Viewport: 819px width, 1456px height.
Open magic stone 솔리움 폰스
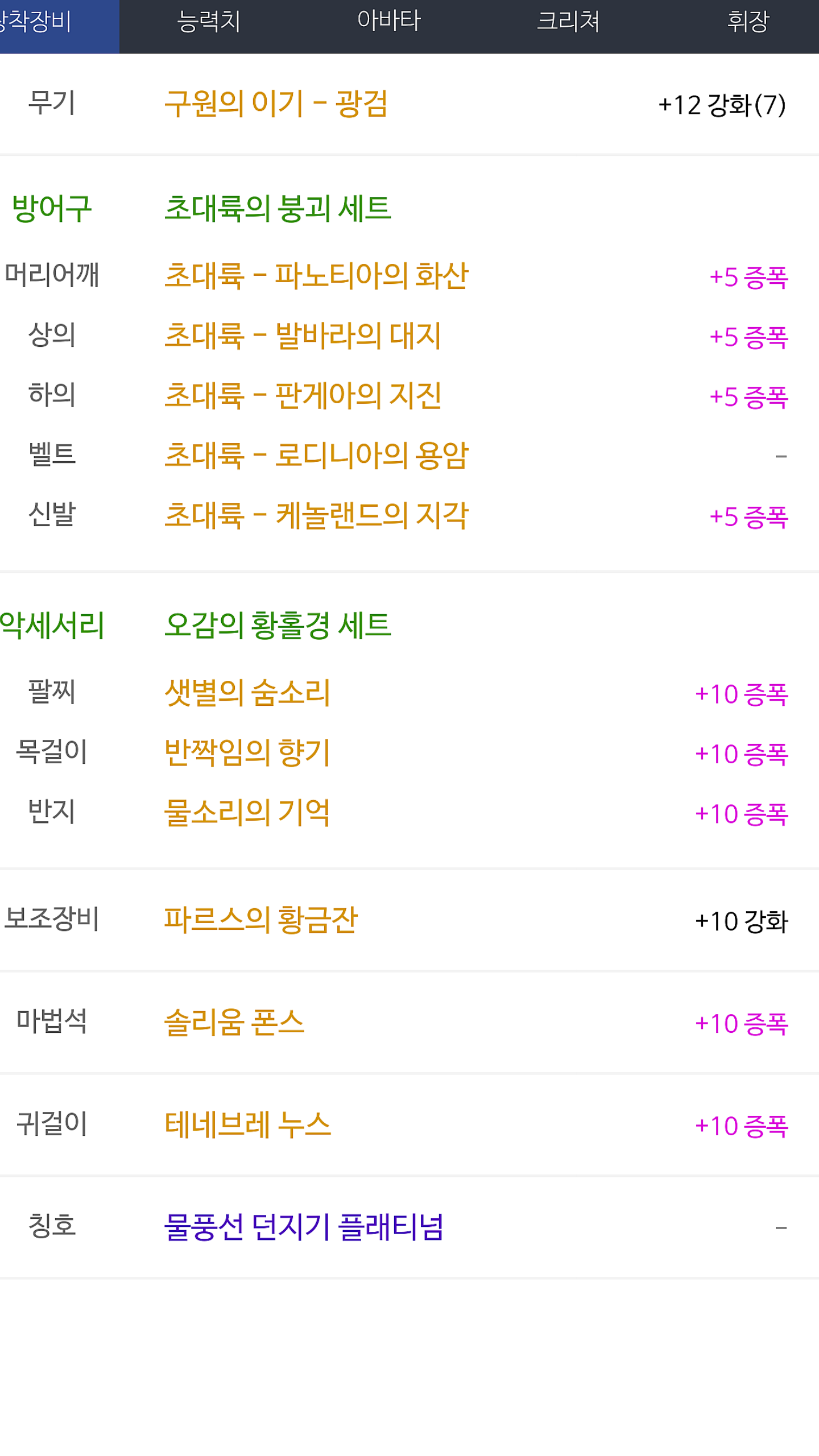[234, 1022]
